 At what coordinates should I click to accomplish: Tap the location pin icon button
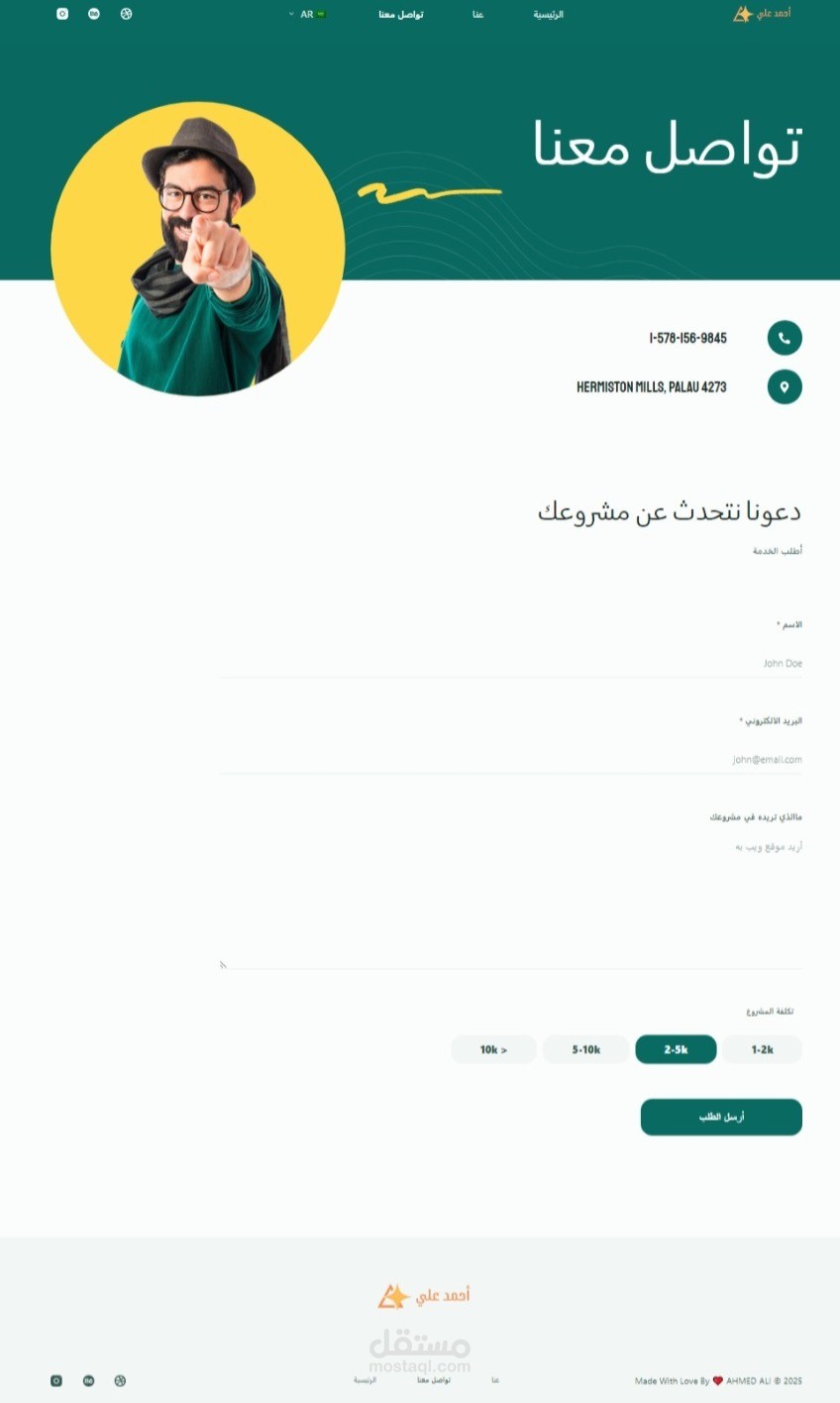[x=785, y=386]
